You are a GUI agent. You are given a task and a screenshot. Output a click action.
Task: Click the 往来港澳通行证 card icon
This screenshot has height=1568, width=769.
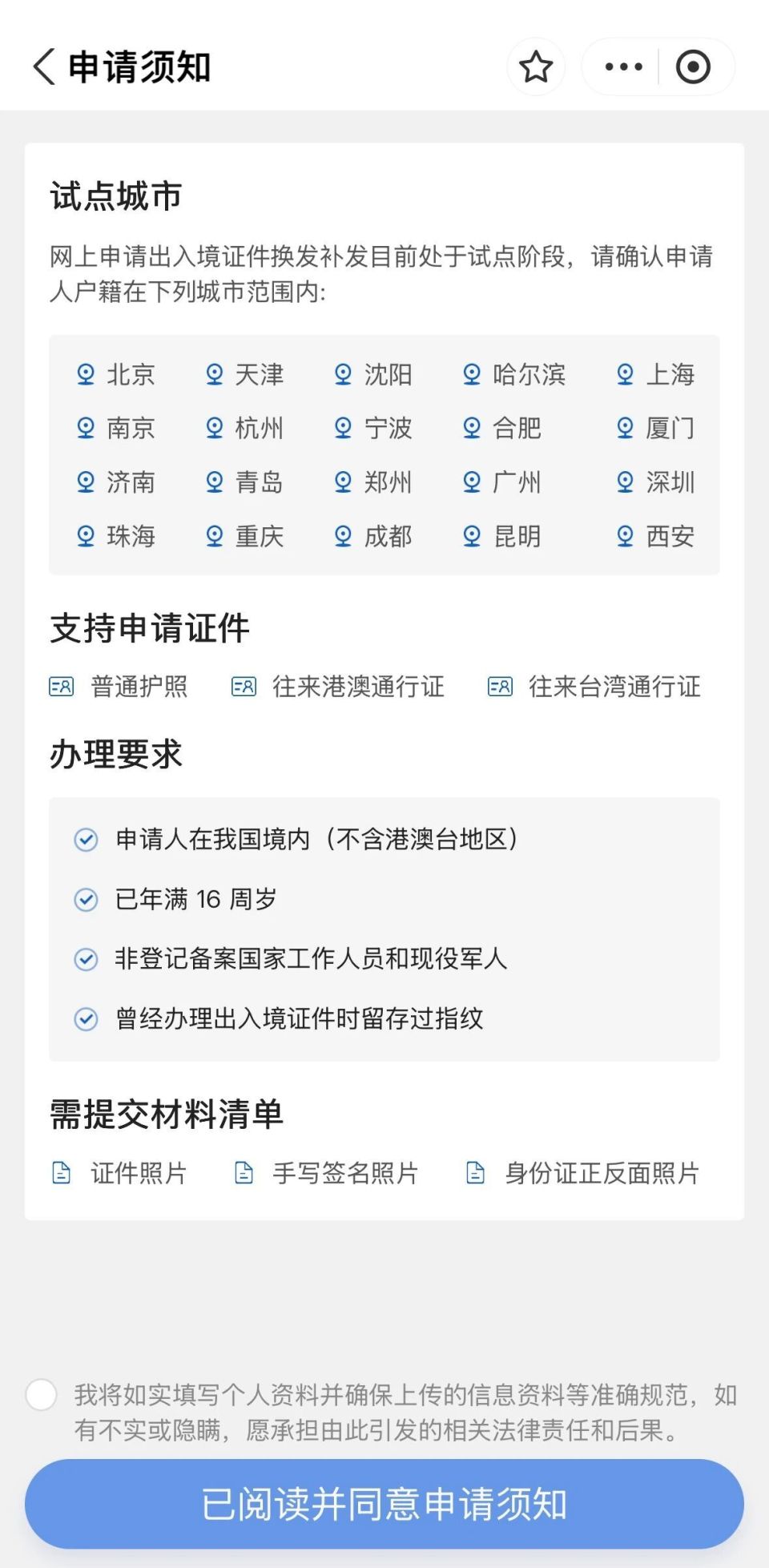(244, 687)
